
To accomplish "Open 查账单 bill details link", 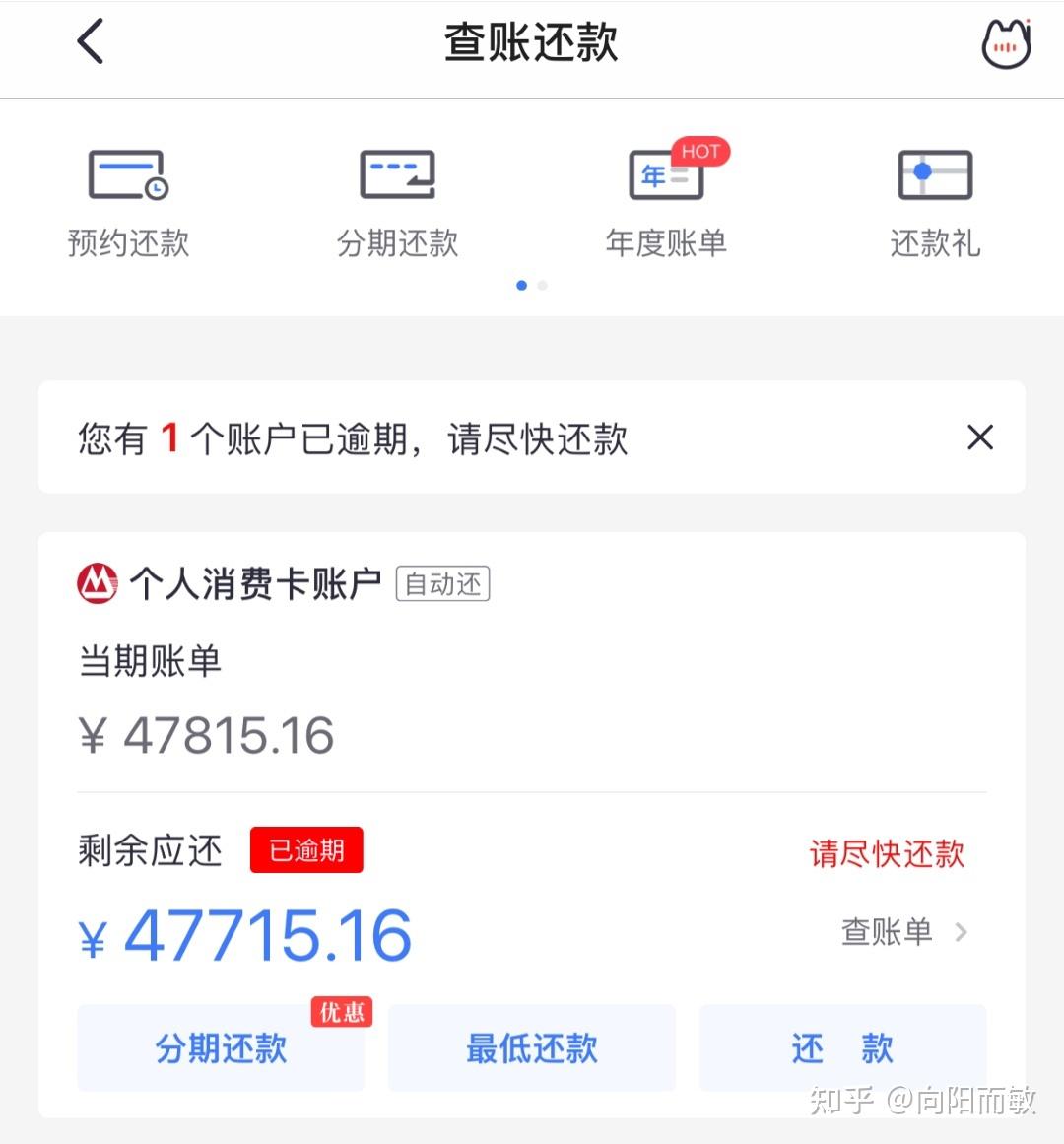I will (x=903, y=931).
